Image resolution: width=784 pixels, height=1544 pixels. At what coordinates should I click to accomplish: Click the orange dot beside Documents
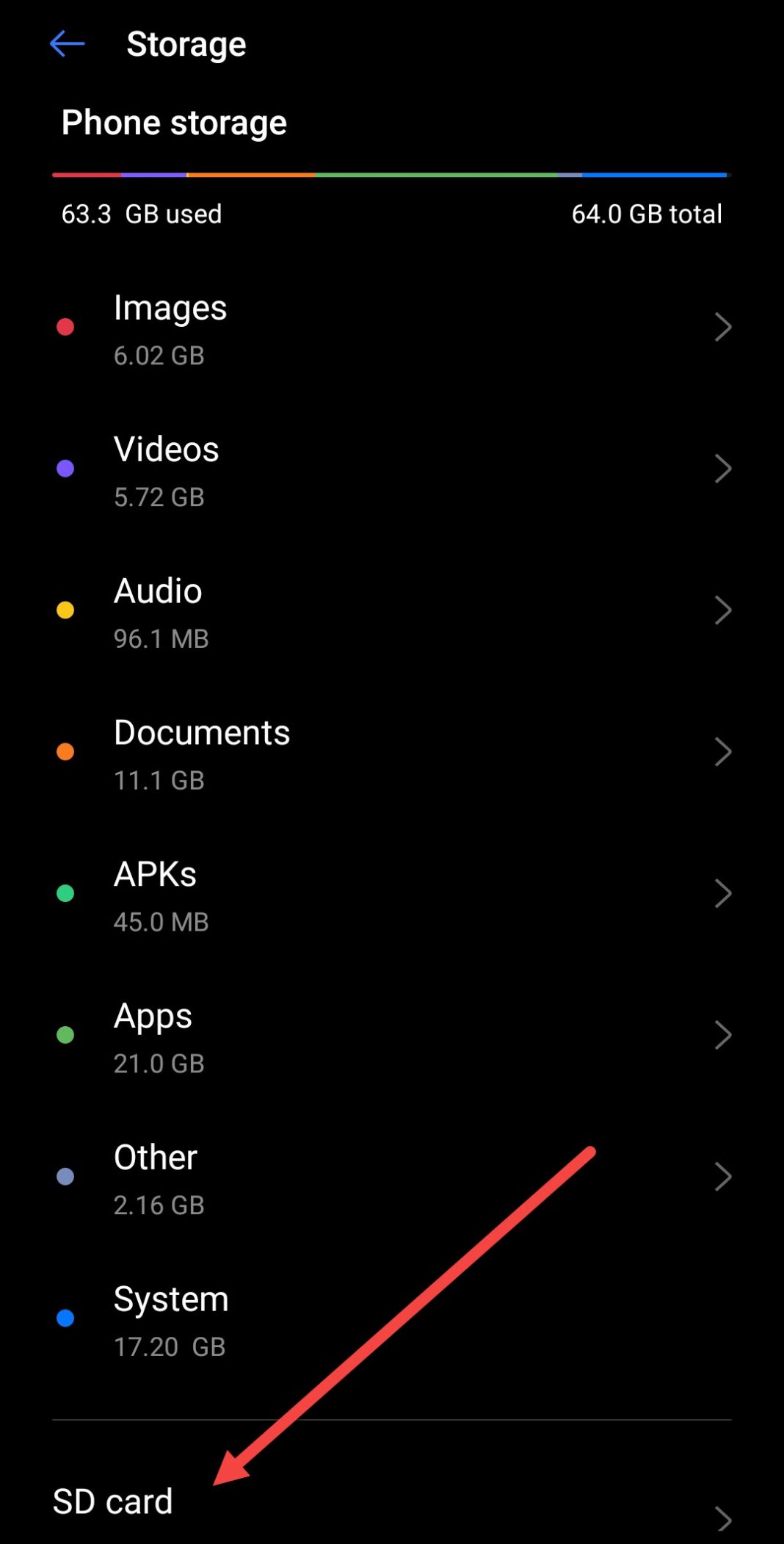point(65,752)
